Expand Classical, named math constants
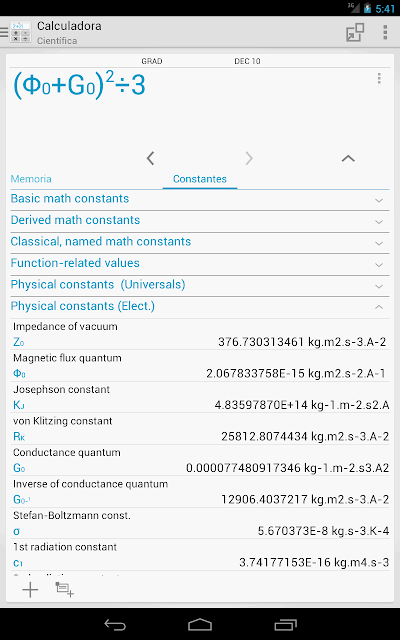400x640 pixels. (200, 242)
